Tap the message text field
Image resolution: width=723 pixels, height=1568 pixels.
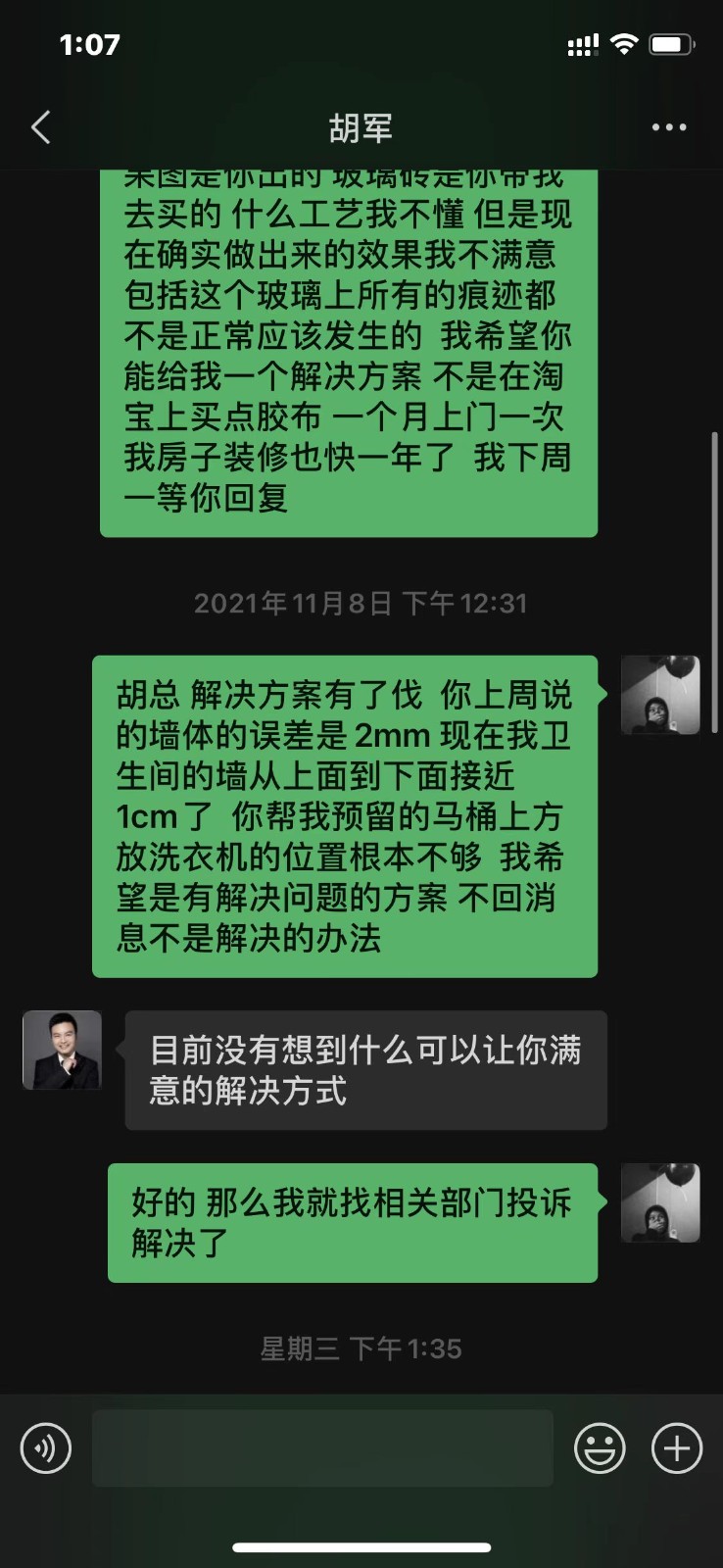pos(322,1448)
